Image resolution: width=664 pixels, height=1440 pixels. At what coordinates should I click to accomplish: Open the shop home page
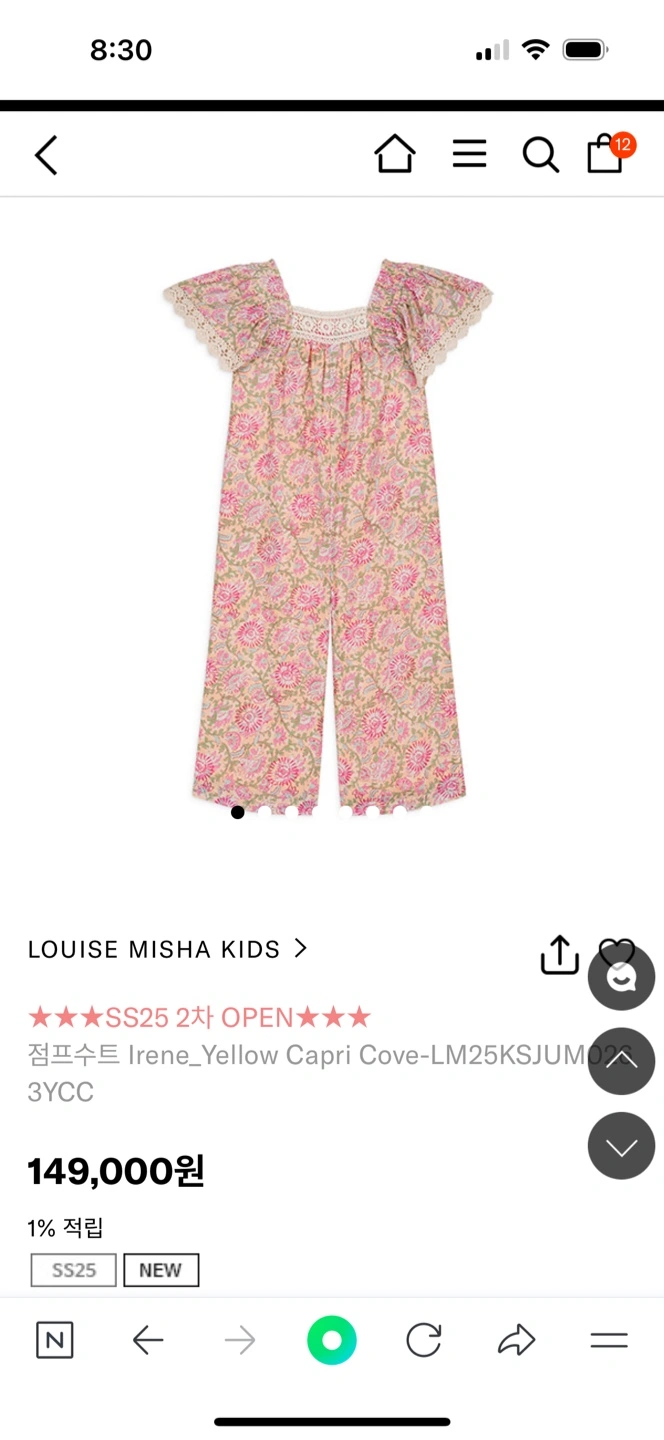pyautogui.click(x=394, y=154)
